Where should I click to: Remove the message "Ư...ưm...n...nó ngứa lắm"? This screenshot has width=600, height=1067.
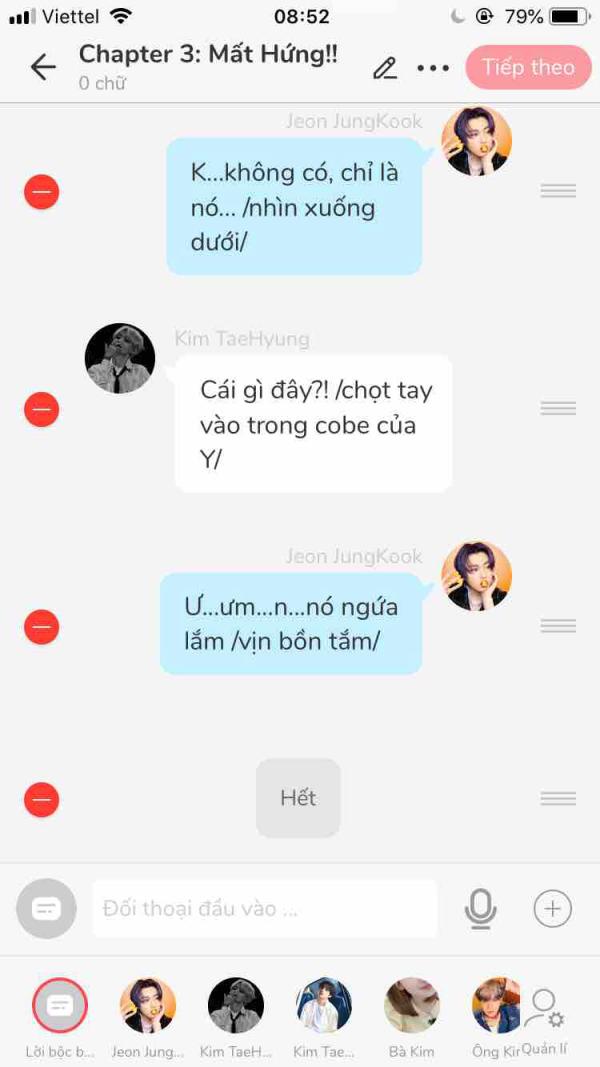(41, 627)
